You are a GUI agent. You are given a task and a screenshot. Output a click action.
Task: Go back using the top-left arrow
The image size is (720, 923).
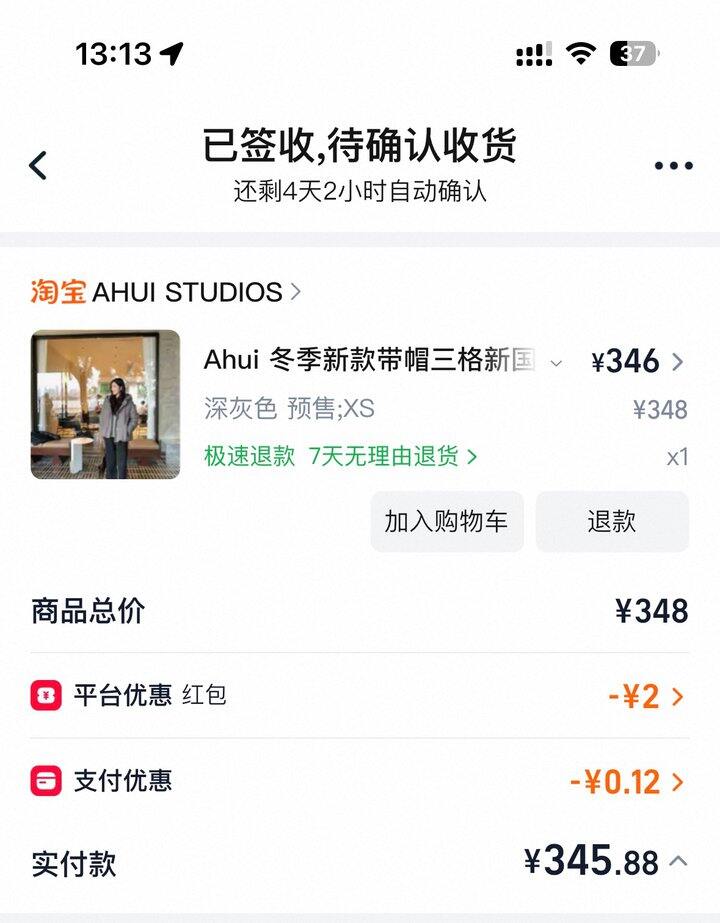coord(38,165)
